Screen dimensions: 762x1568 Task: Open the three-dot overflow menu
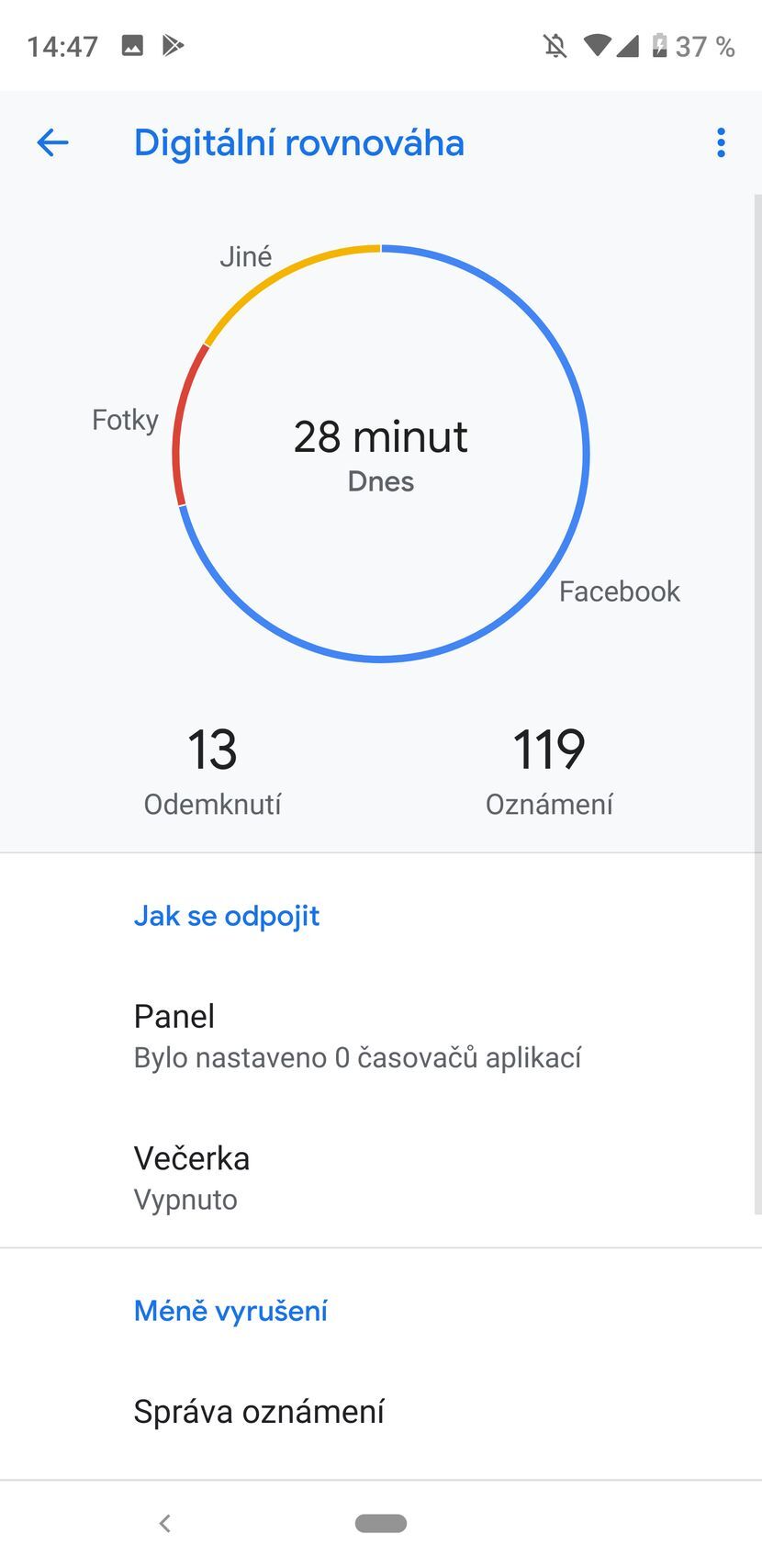(x=722, y=142)
